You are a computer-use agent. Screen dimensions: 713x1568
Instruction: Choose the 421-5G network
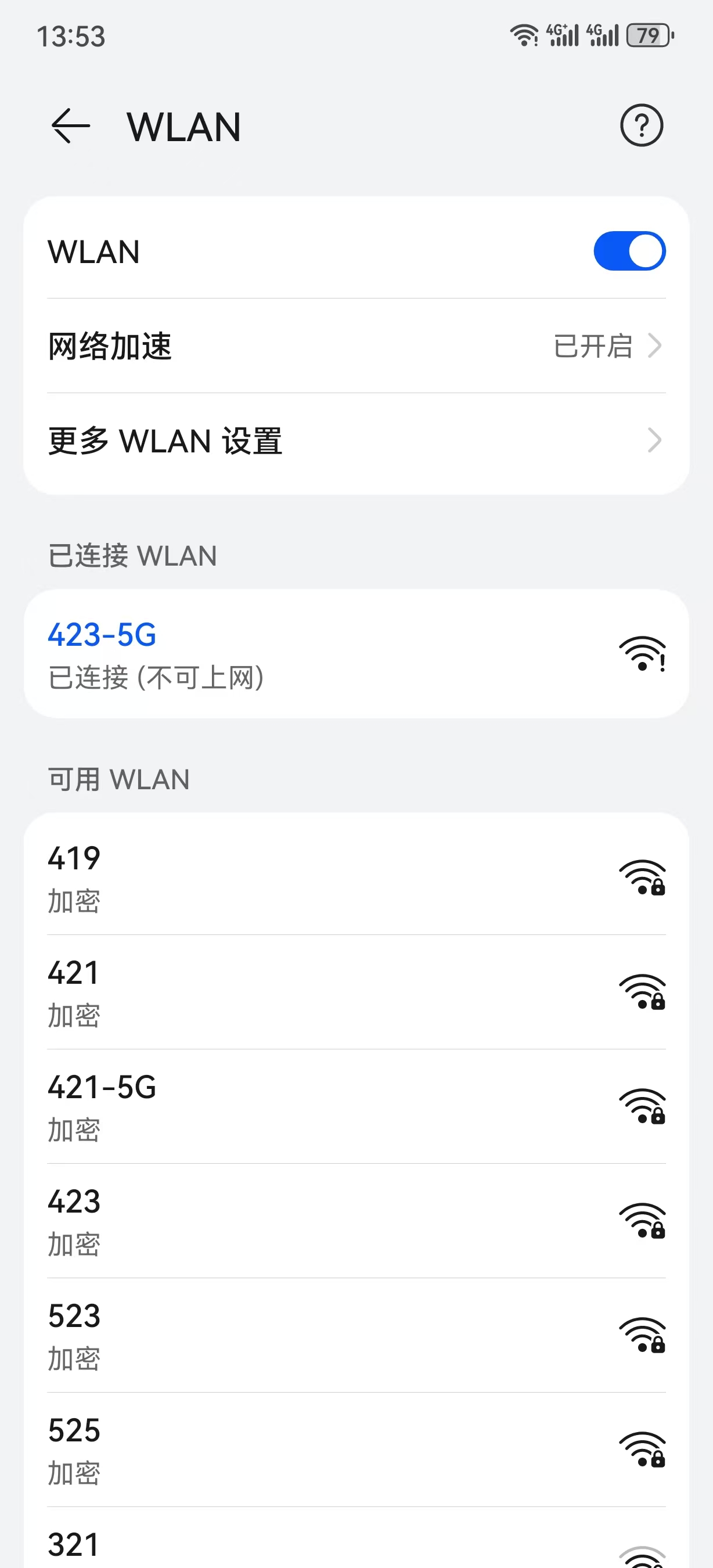pos(356,1107)
